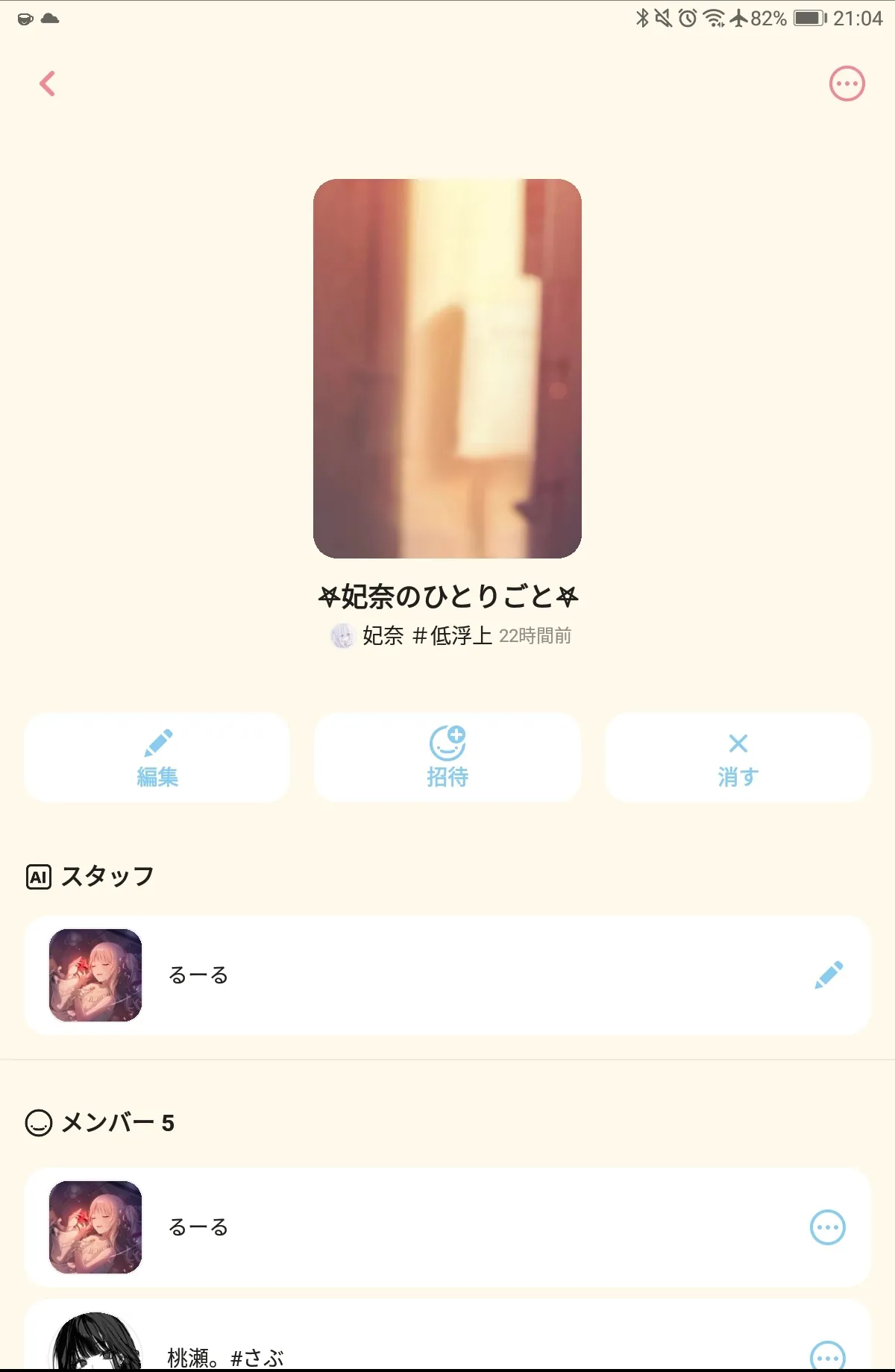Tap the 編集 edit button
Image resolution: width=895 pixels, height=1372 pixels.
(157, 758)
